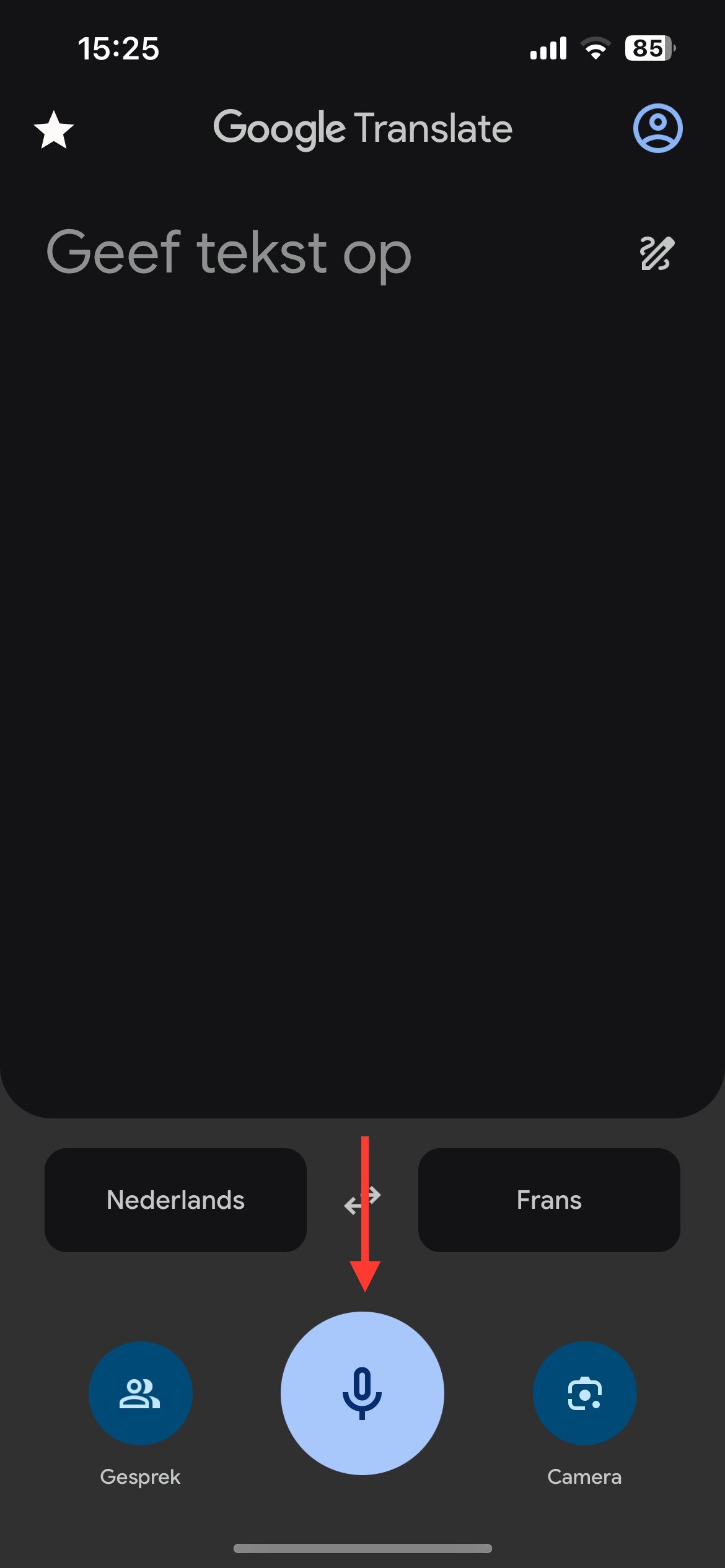This screenshot has width=725, height=1568.
Task: Start conversation mode with Gesprek
Action: coord(141,1393)
